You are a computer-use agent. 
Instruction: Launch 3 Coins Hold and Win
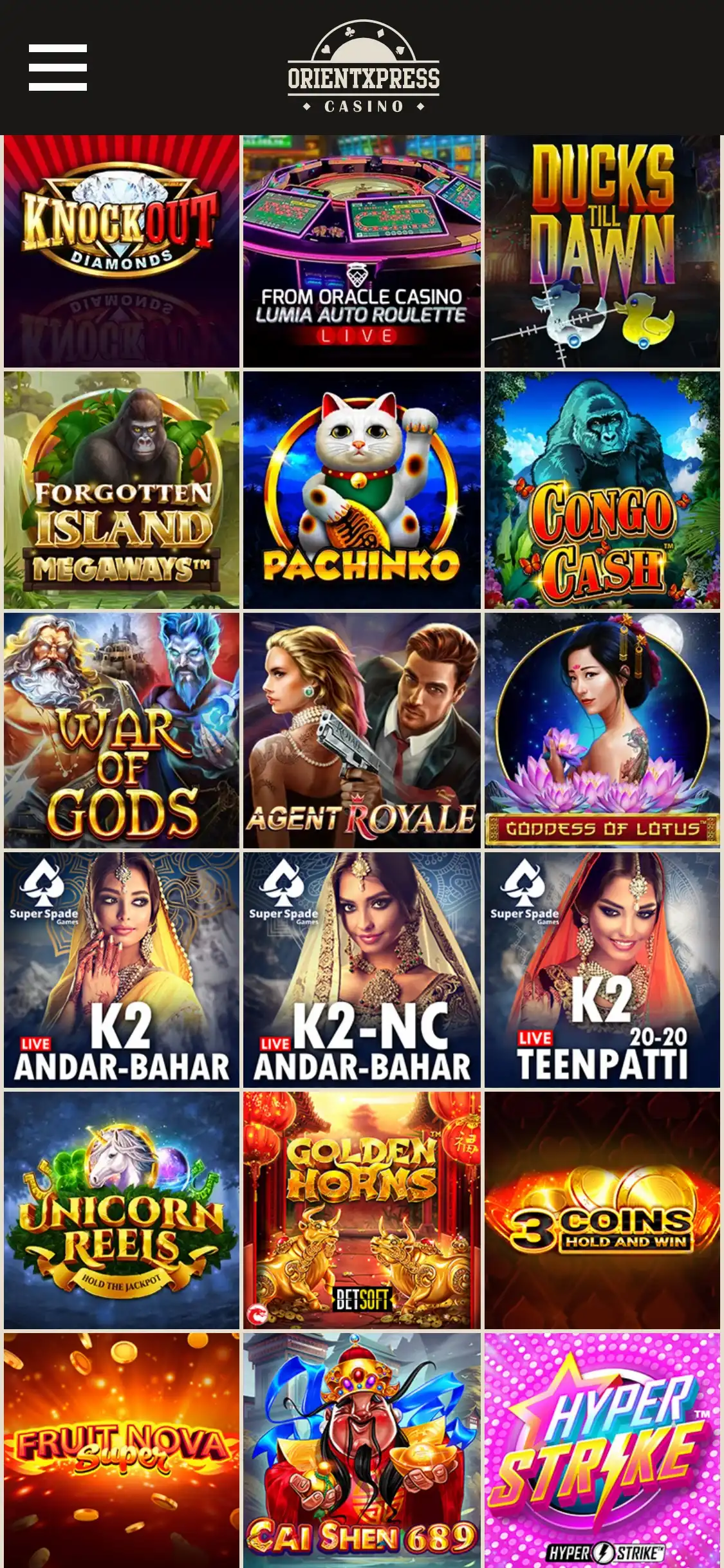(x=602, y=1210)
